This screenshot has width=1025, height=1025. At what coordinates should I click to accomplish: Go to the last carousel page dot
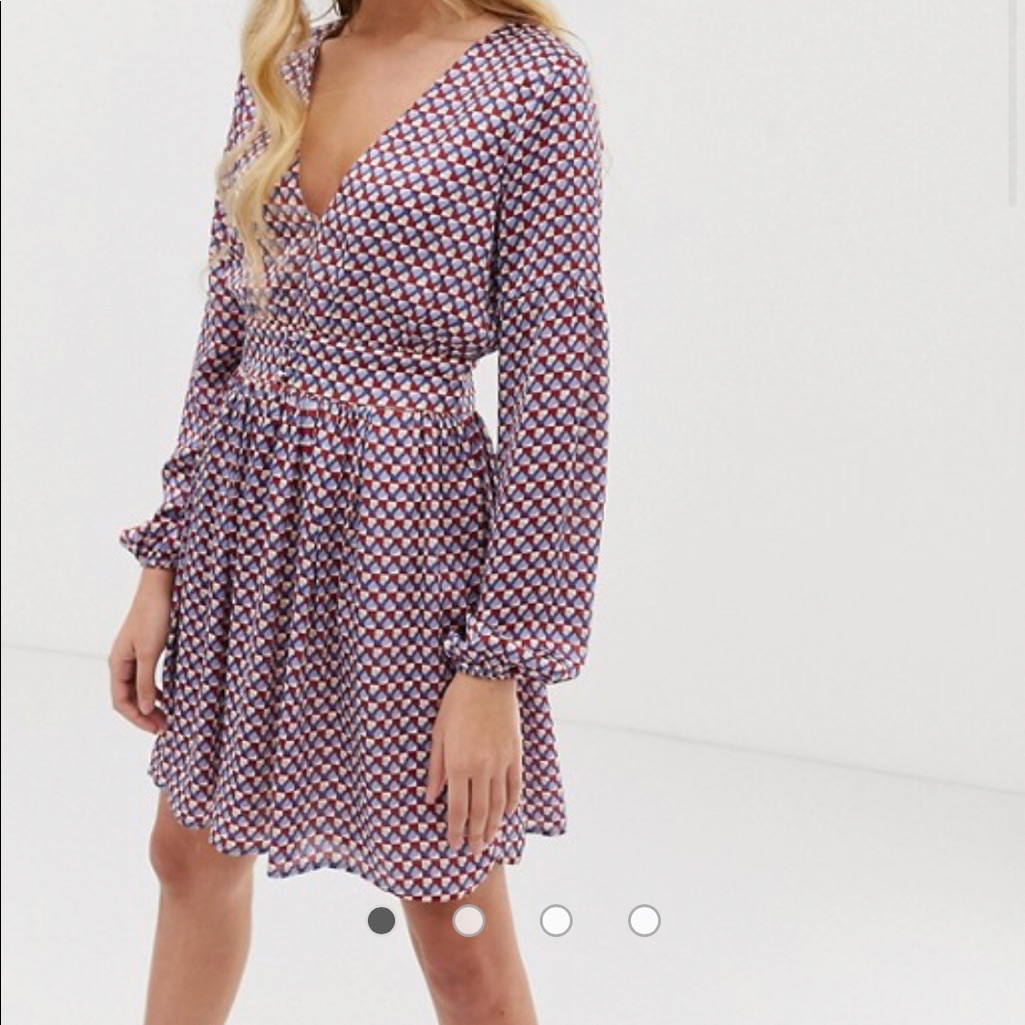click(645, 920)
